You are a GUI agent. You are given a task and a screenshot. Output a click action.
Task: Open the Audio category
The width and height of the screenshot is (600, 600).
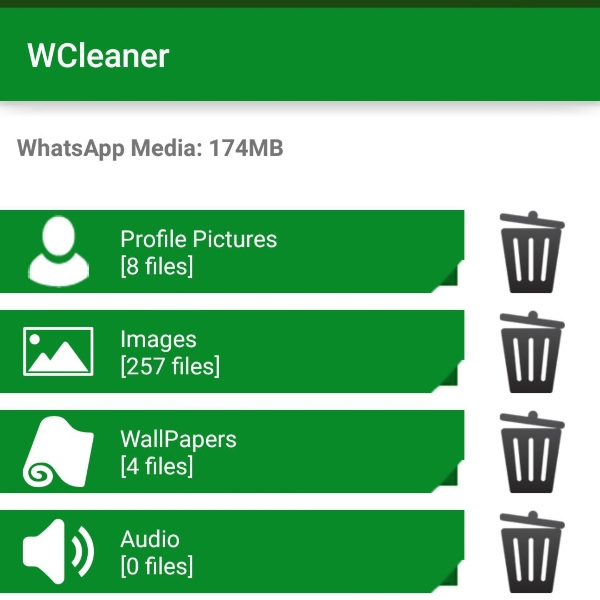coord(232,551)
